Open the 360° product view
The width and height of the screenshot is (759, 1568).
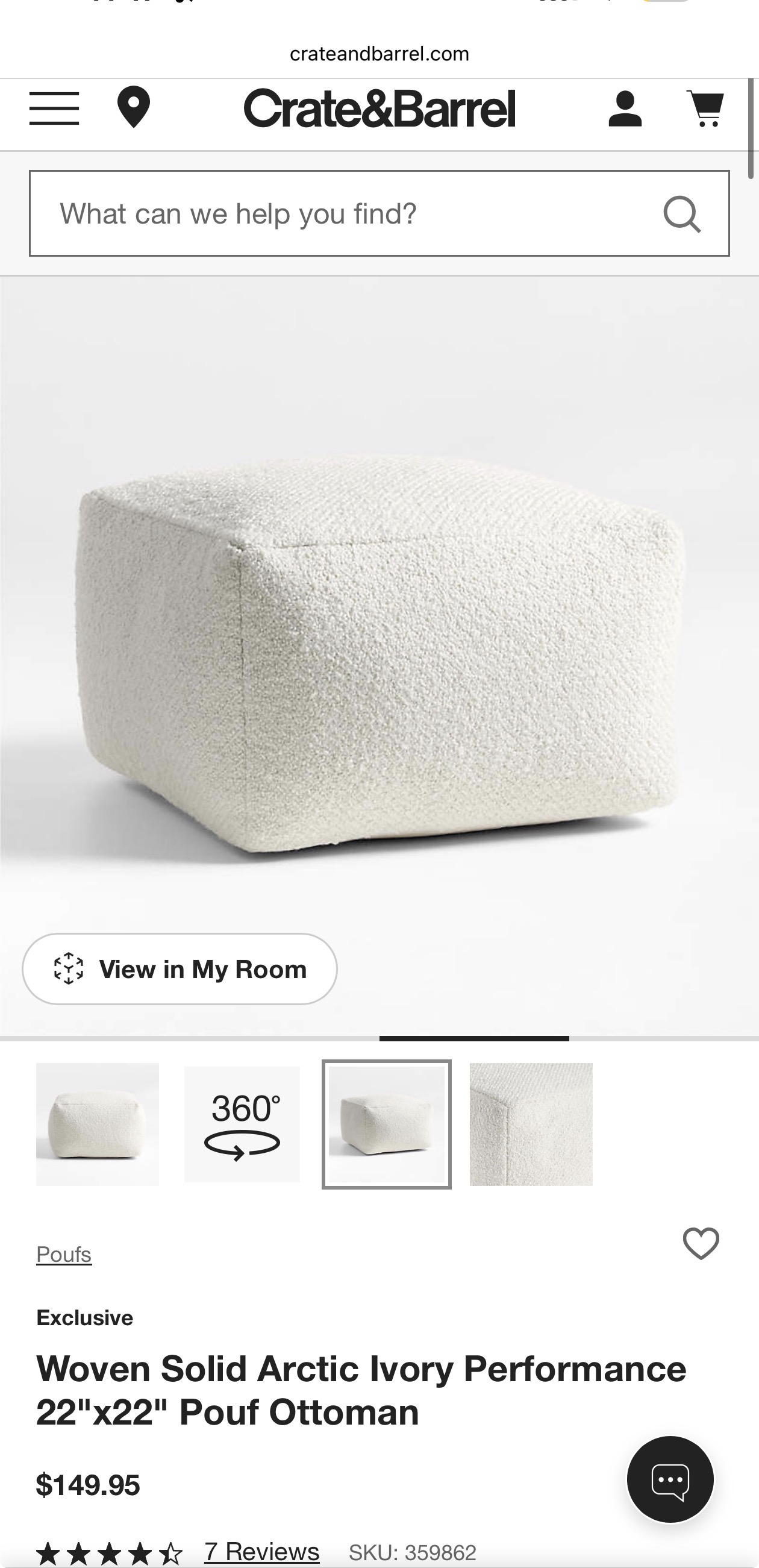pyautogui.click(x=242, y=1124)
